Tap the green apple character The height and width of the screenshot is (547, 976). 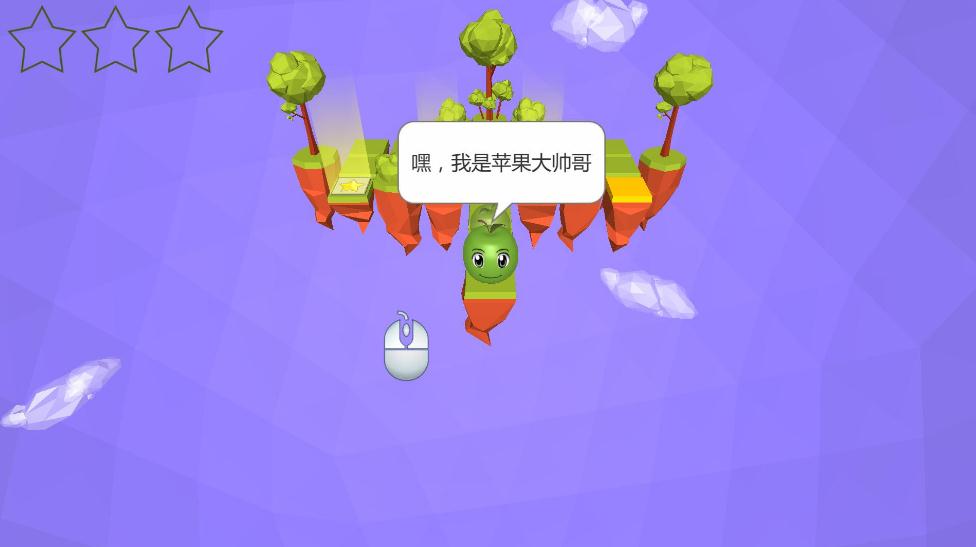(x=490, y=256)
